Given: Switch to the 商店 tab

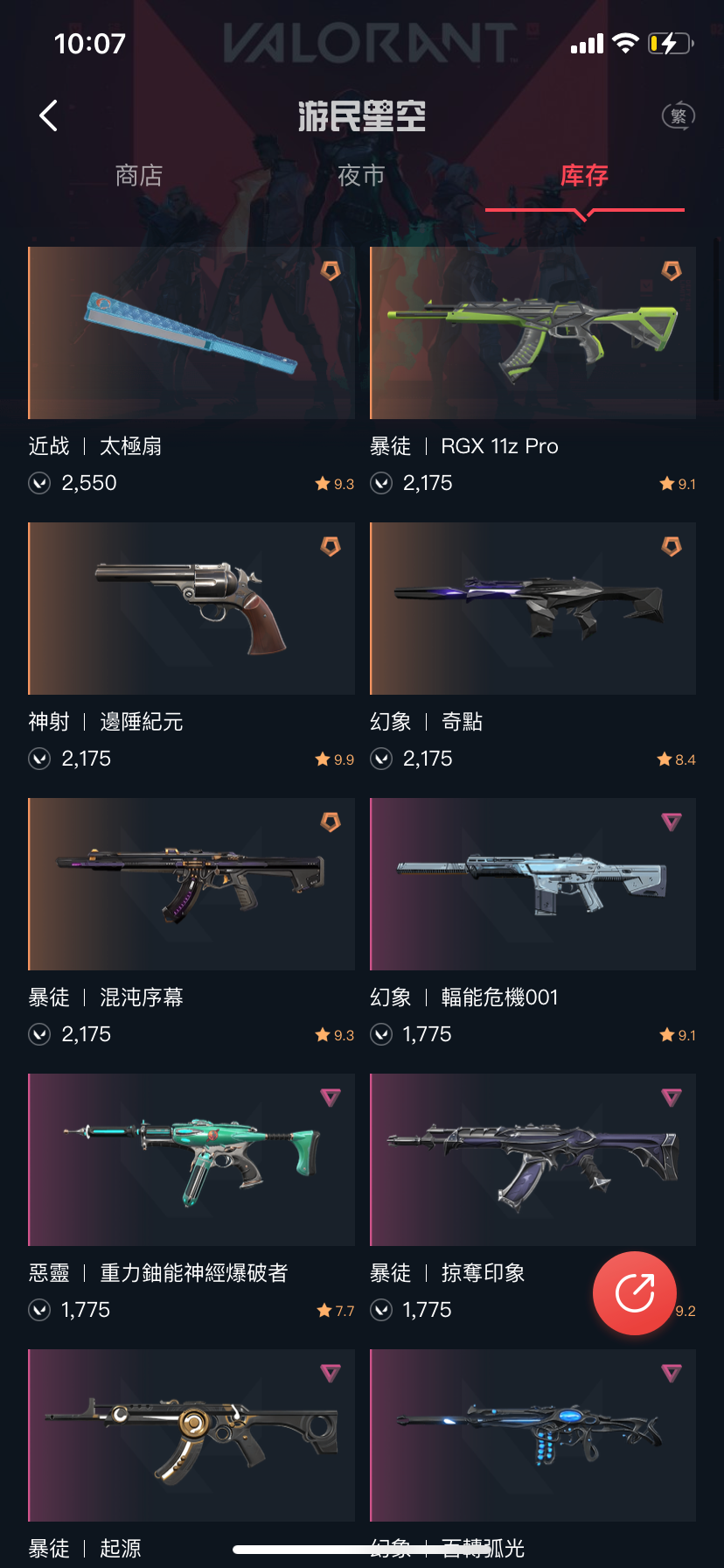Looking at the screenshot, I should coord(139,176).
